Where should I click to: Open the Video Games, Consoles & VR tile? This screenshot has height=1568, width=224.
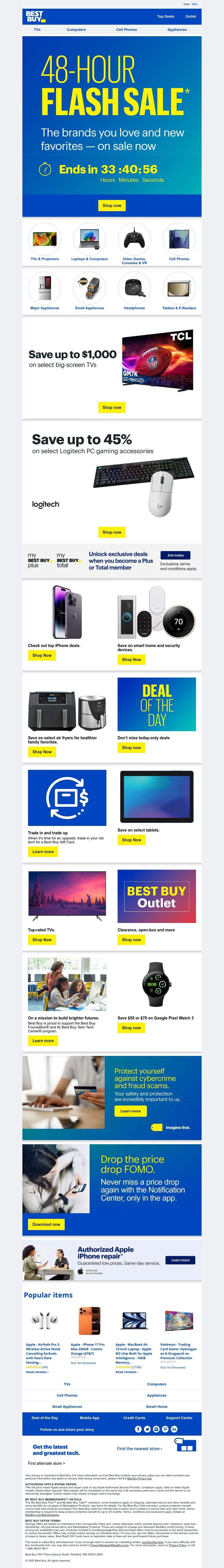click(134, 244)
